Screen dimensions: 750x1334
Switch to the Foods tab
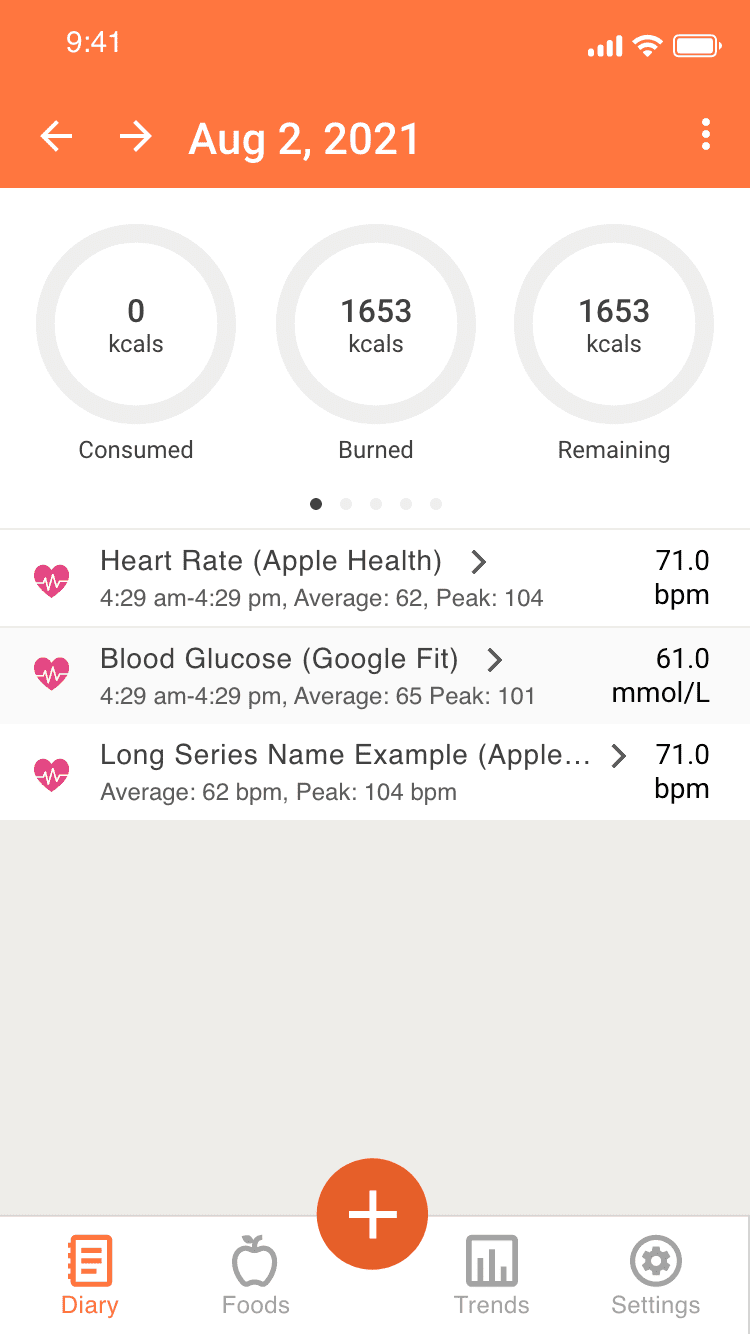(x=256, y=1276)
